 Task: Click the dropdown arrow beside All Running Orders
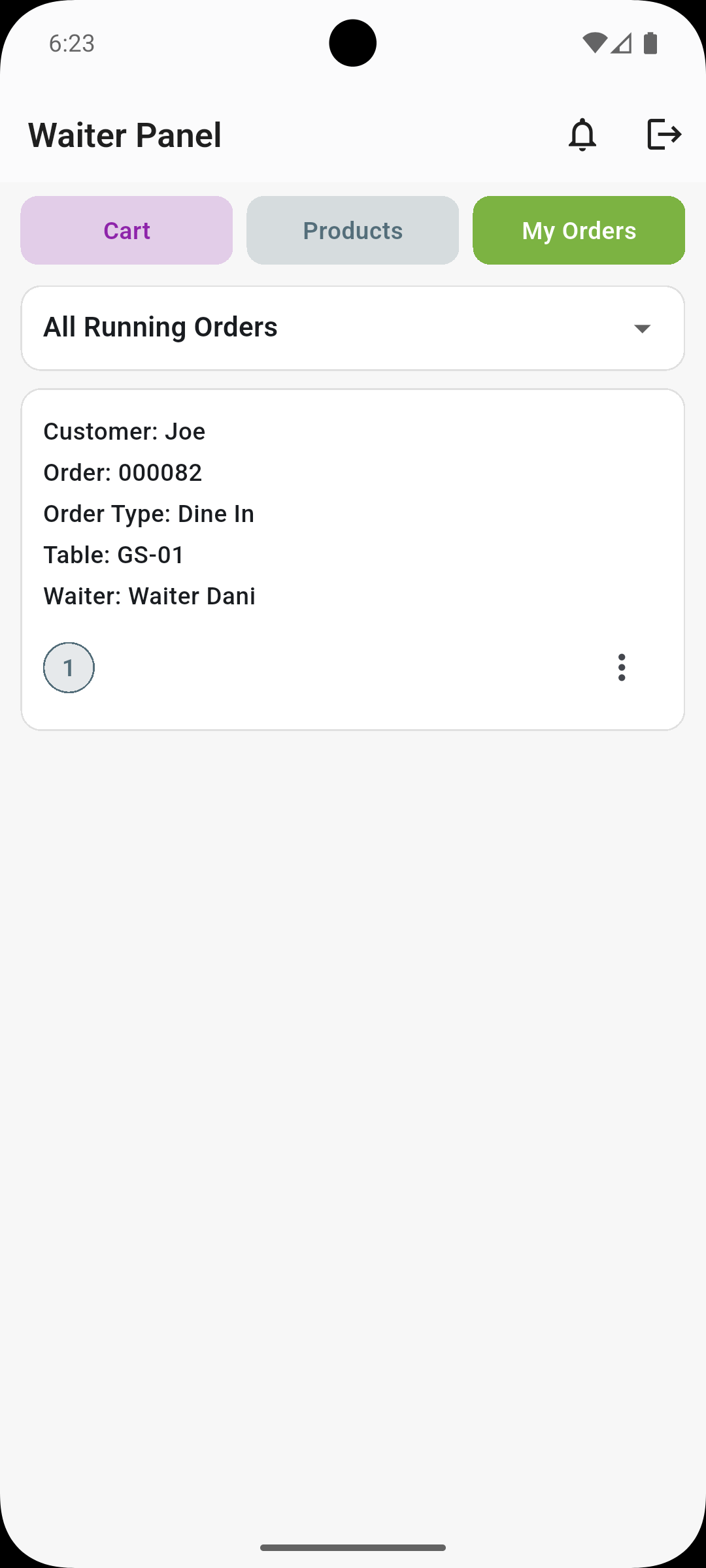(x=643, y=329)
